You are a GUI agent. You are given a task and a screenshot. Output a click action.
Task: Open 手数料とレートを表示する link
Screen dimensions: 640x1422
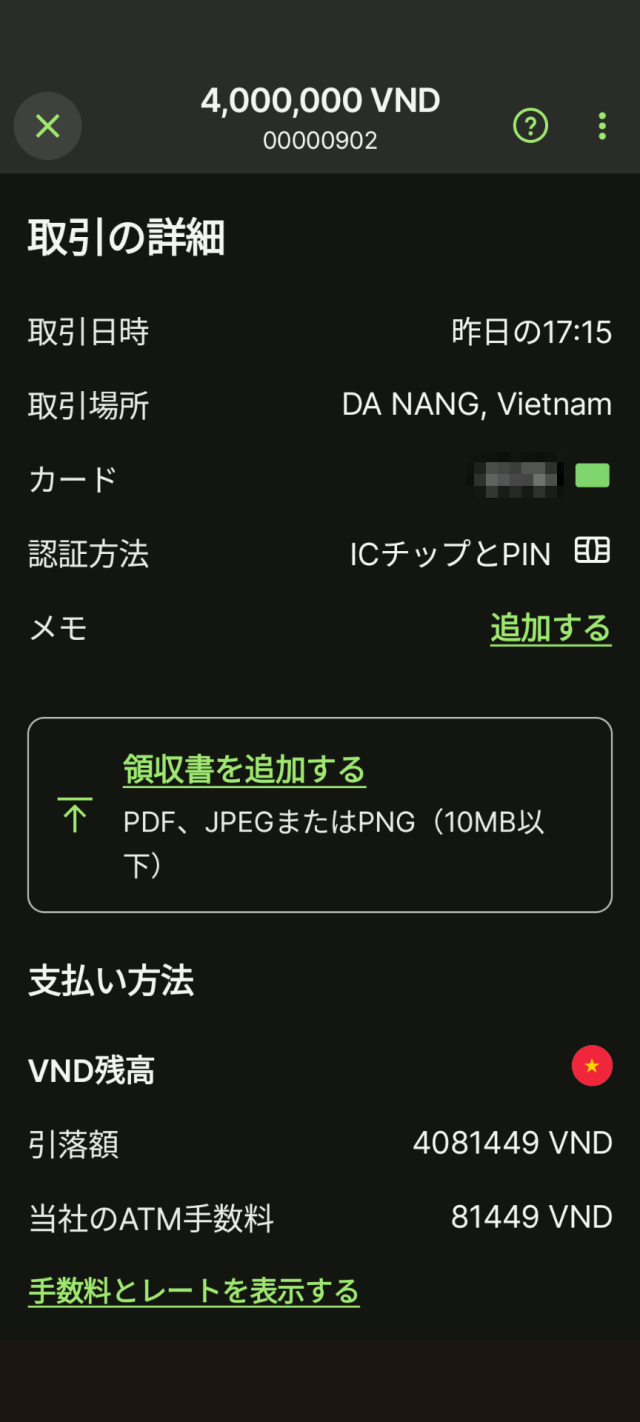[x=193, y=1291]
